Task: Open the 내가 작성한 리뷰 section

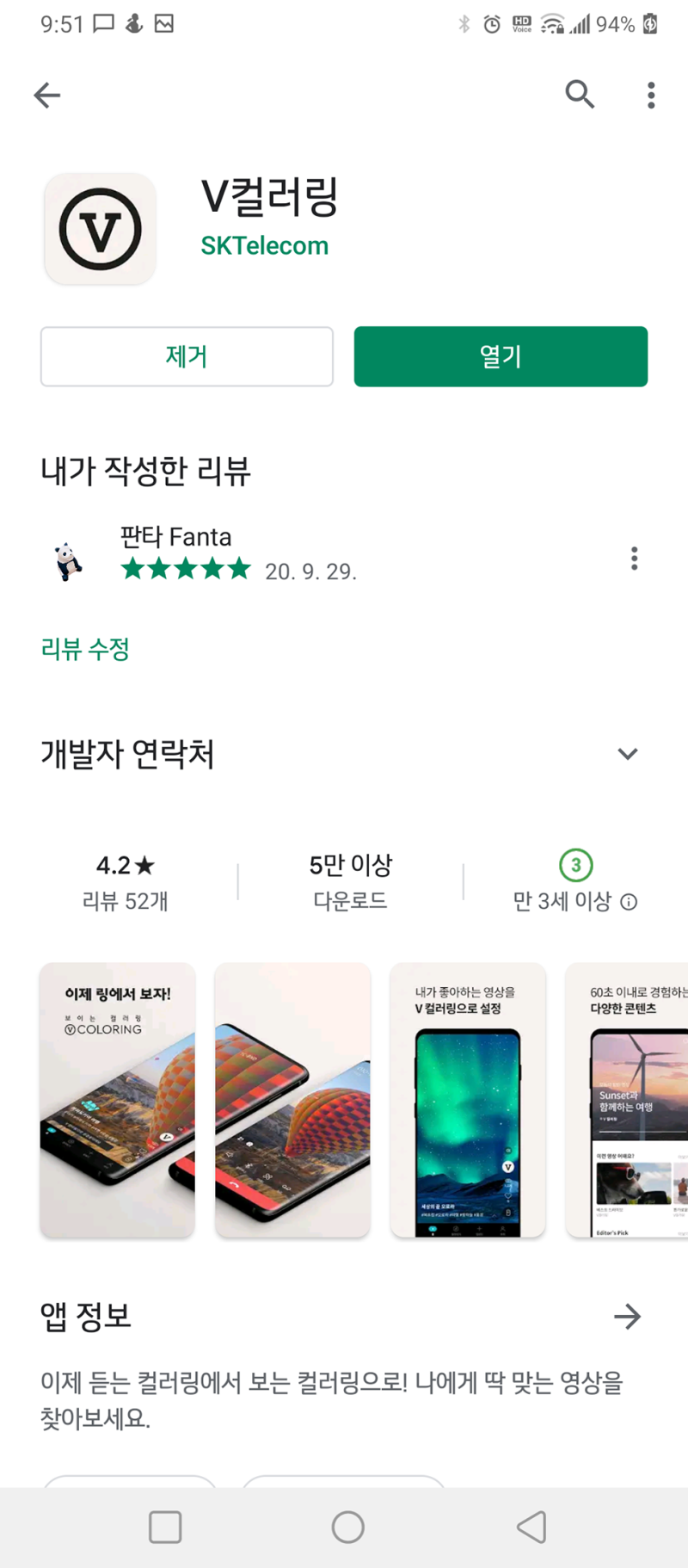Action: tap(144, 472)
